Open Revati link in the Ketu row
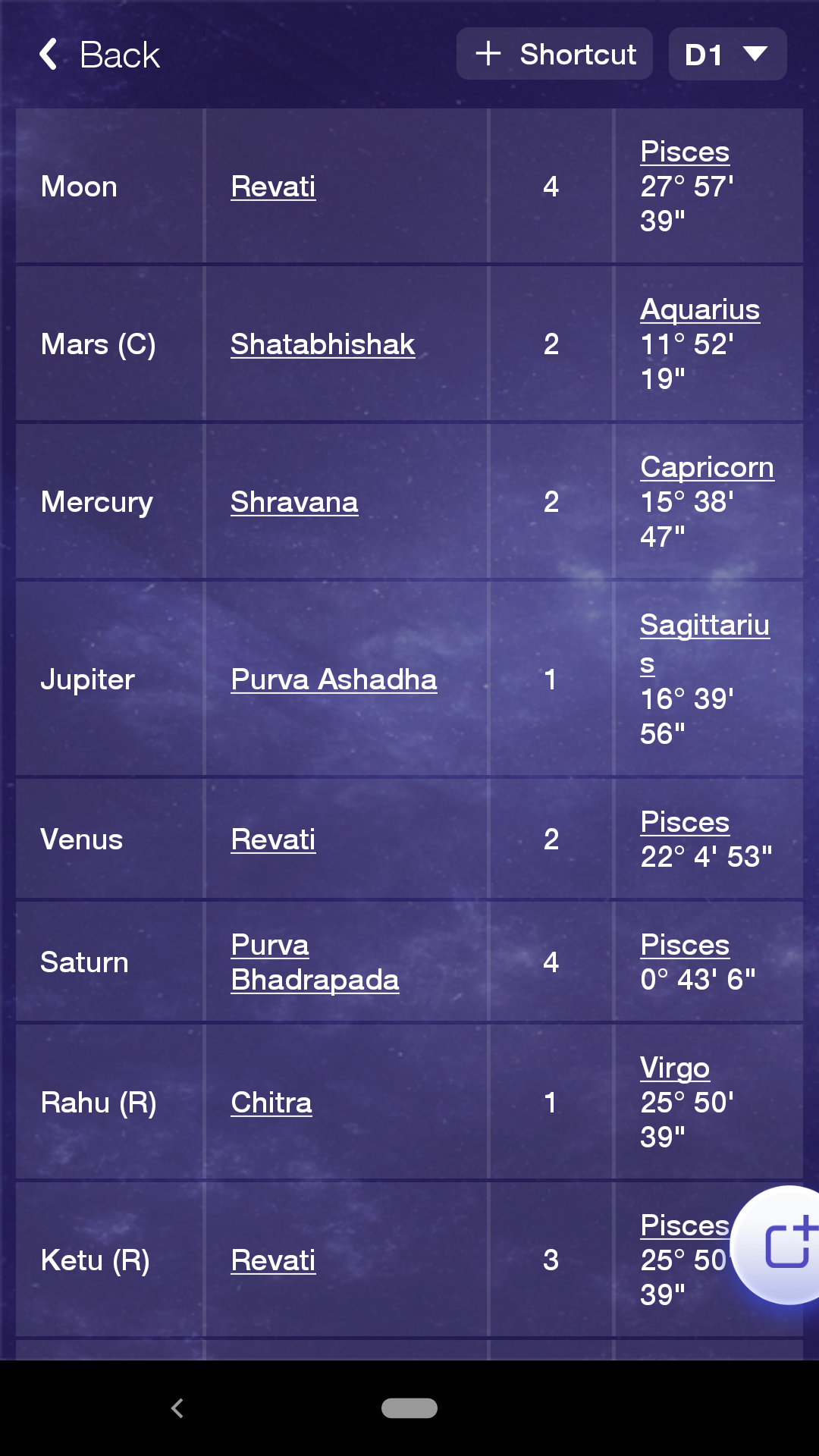The width and height of the screenshot is (819, 1456). tap(273, 1260)
